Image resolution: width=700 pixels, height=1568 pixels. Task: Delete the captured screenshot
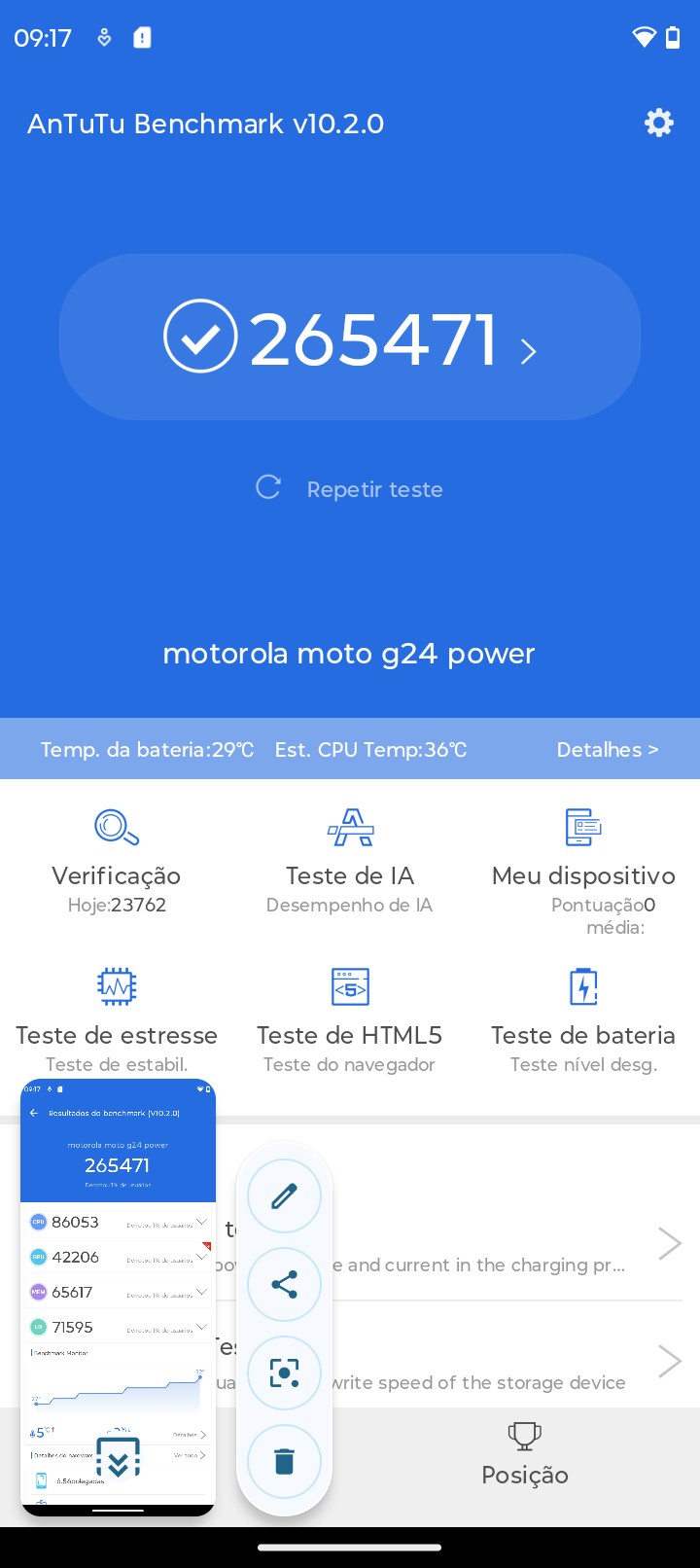284,1461
